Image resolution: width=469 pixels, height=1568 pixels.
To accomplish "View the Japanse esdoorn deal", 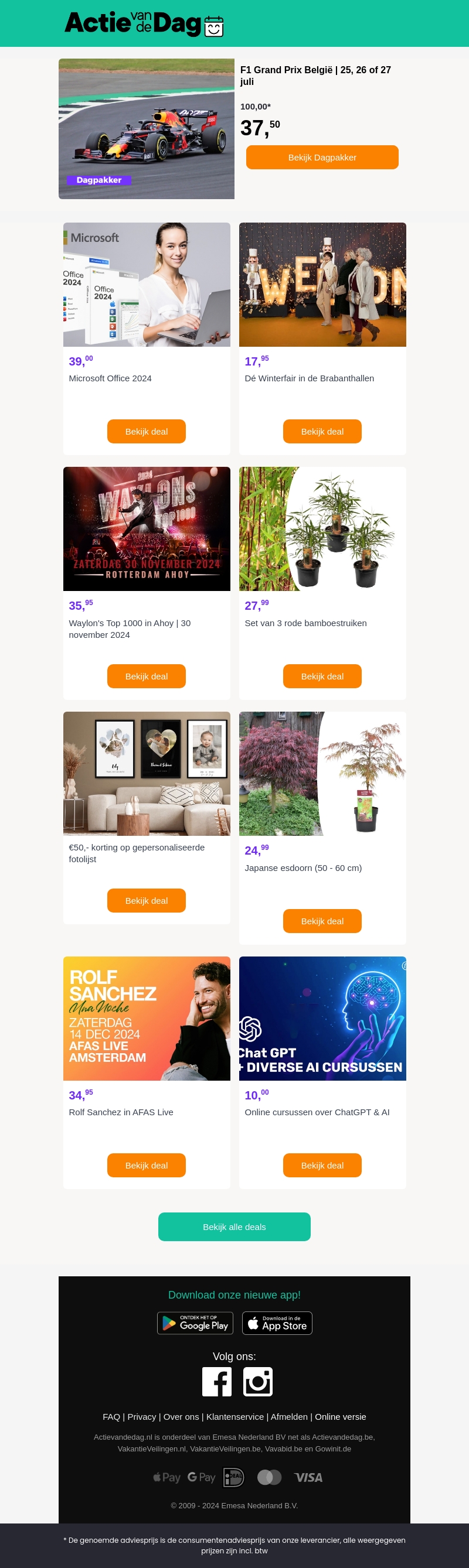I will pyautogui.click(x=322, y=921).
